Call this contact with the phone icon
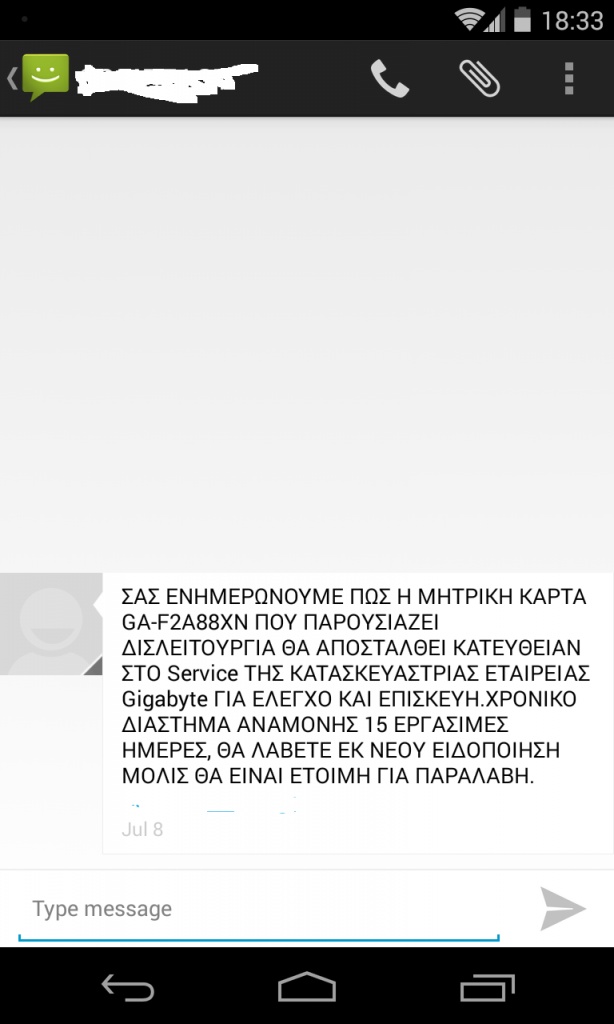Viewport: 614px width, 1024px height. pyautogui.click(x=390, y=78)
